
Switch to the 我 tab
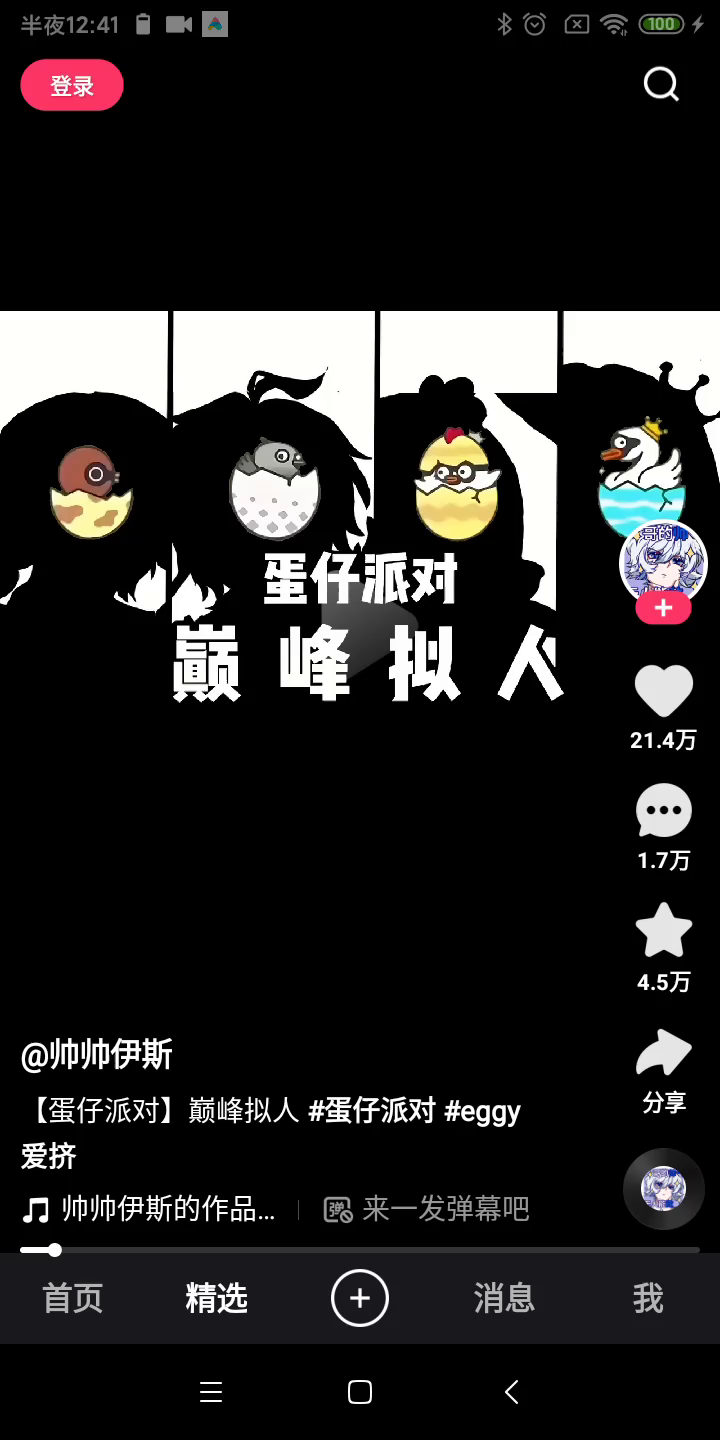[648, 1298]
